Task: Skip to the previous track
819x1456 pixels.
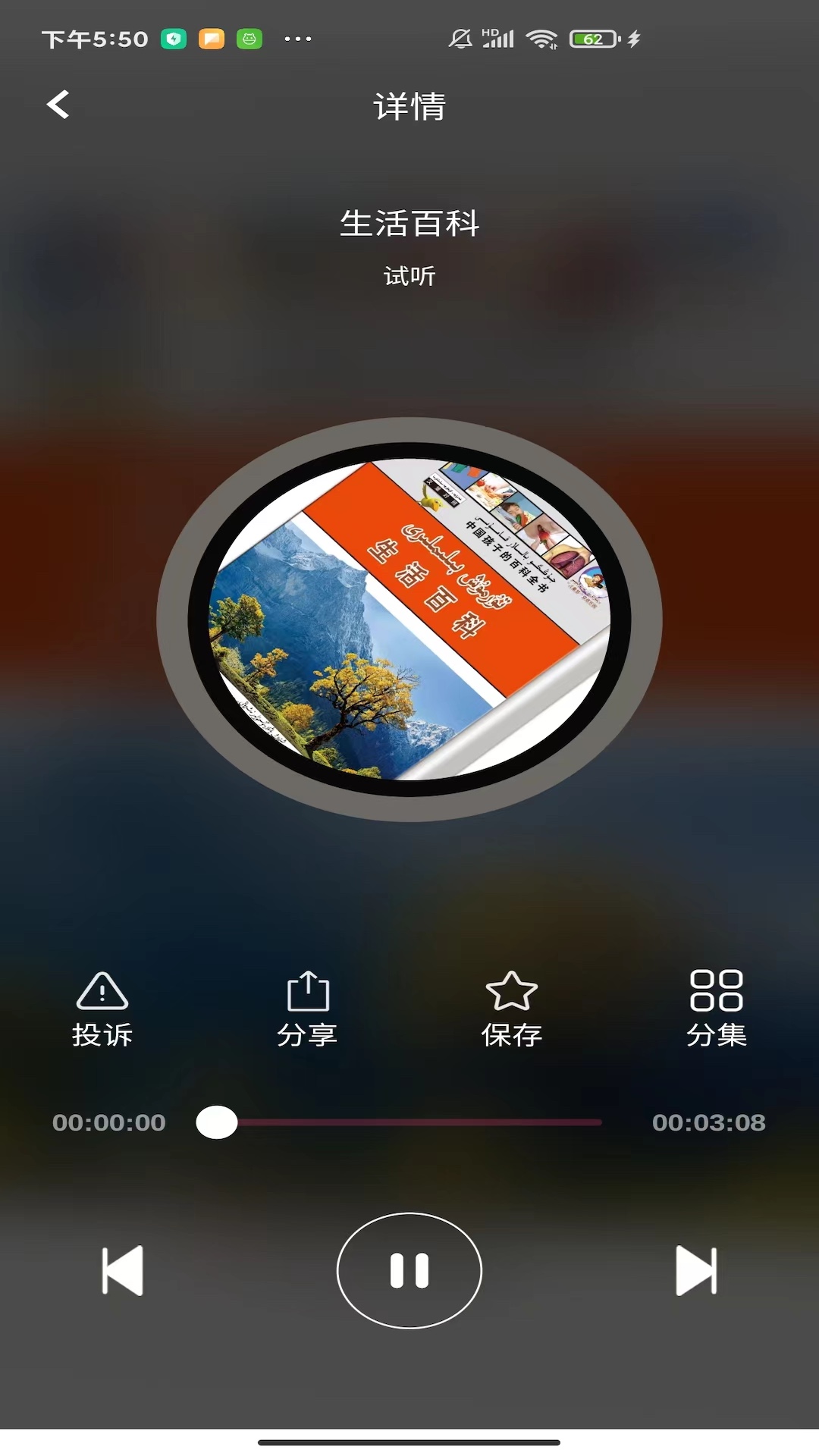Action: [123, 1270]
